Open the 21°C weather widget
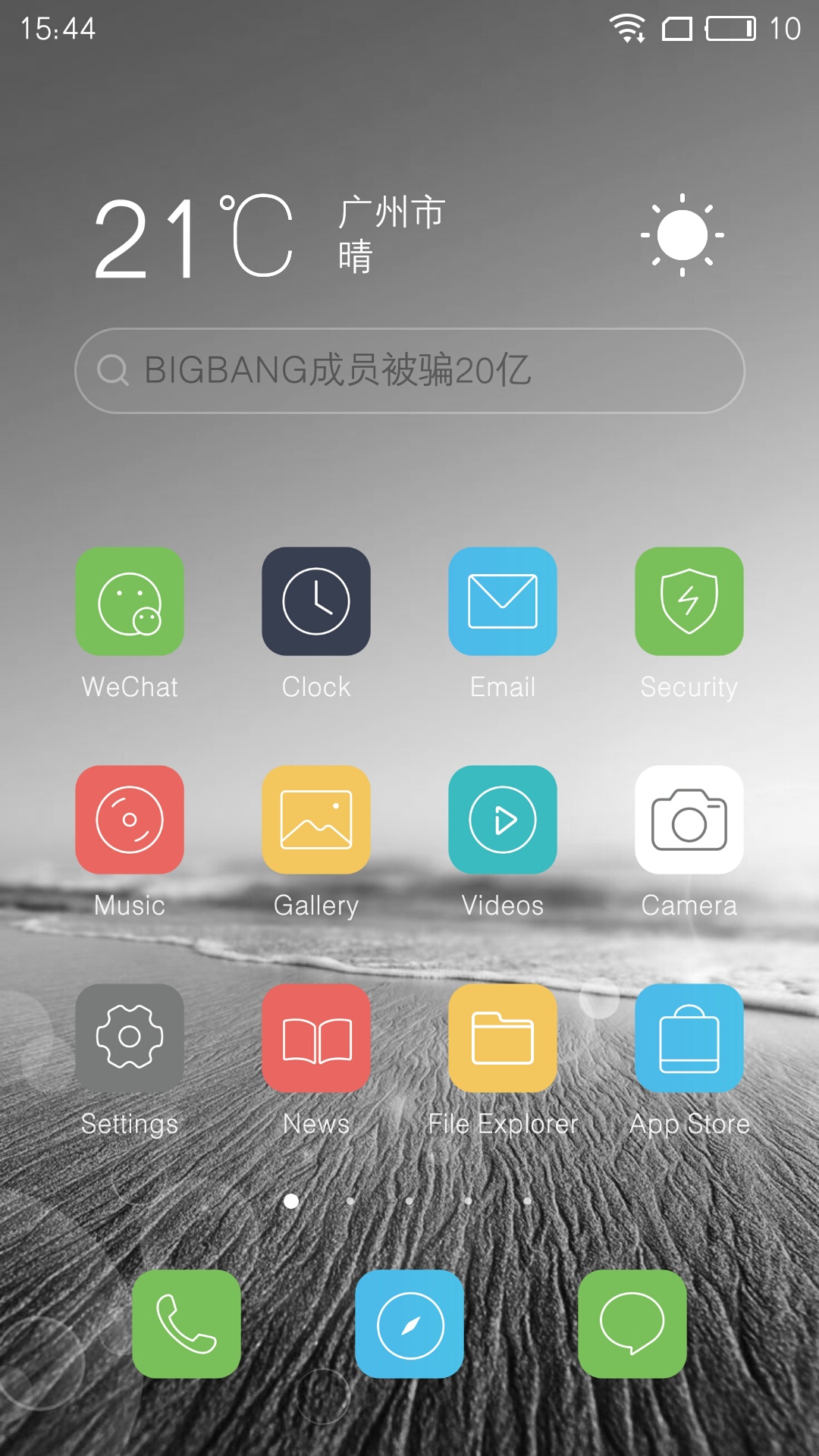Viewport: 819px width, 1456px height. click(409, 236)
